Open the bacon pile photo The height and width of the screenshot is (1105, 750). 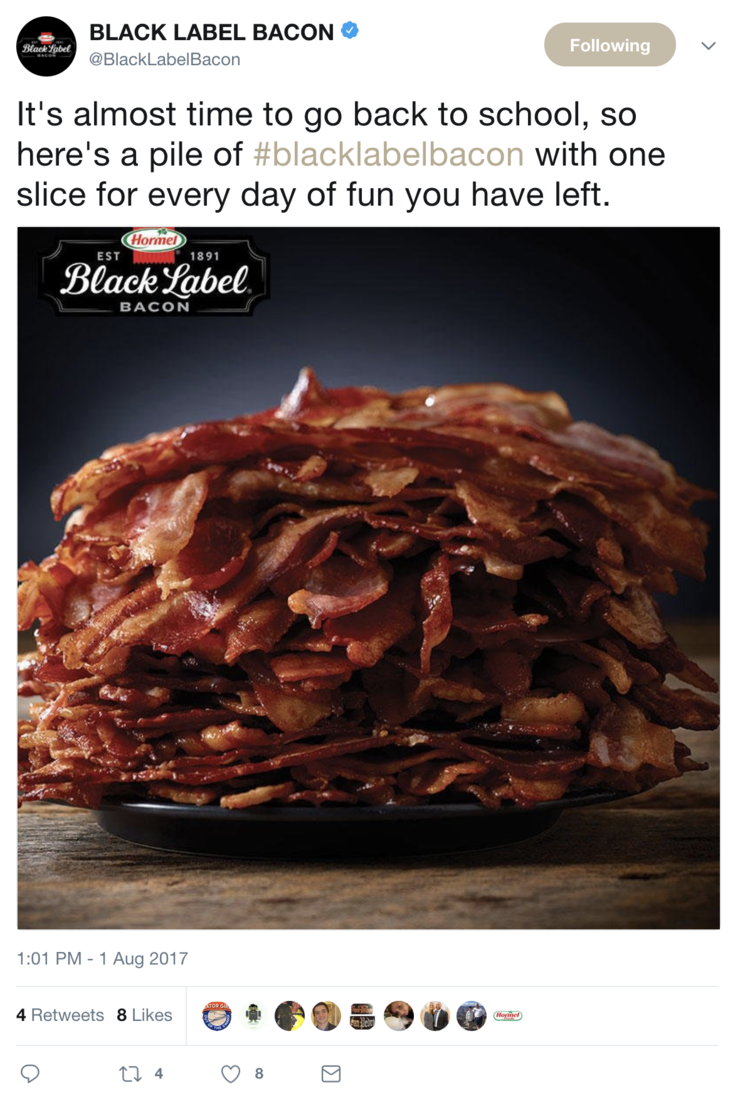point(368,578)
